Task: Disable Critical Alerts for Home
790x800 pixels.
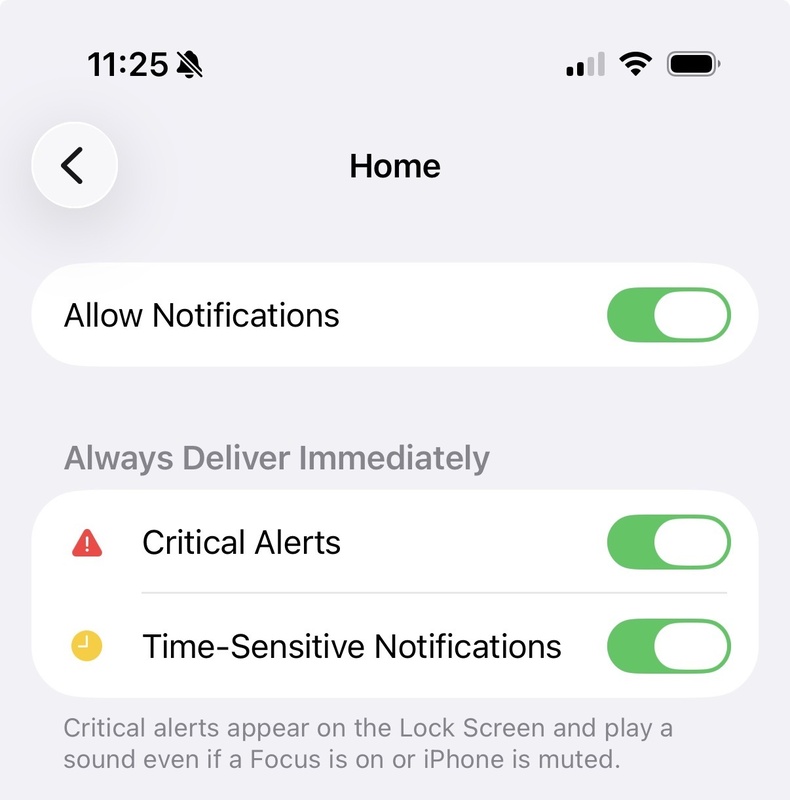Action: (668, 543)
